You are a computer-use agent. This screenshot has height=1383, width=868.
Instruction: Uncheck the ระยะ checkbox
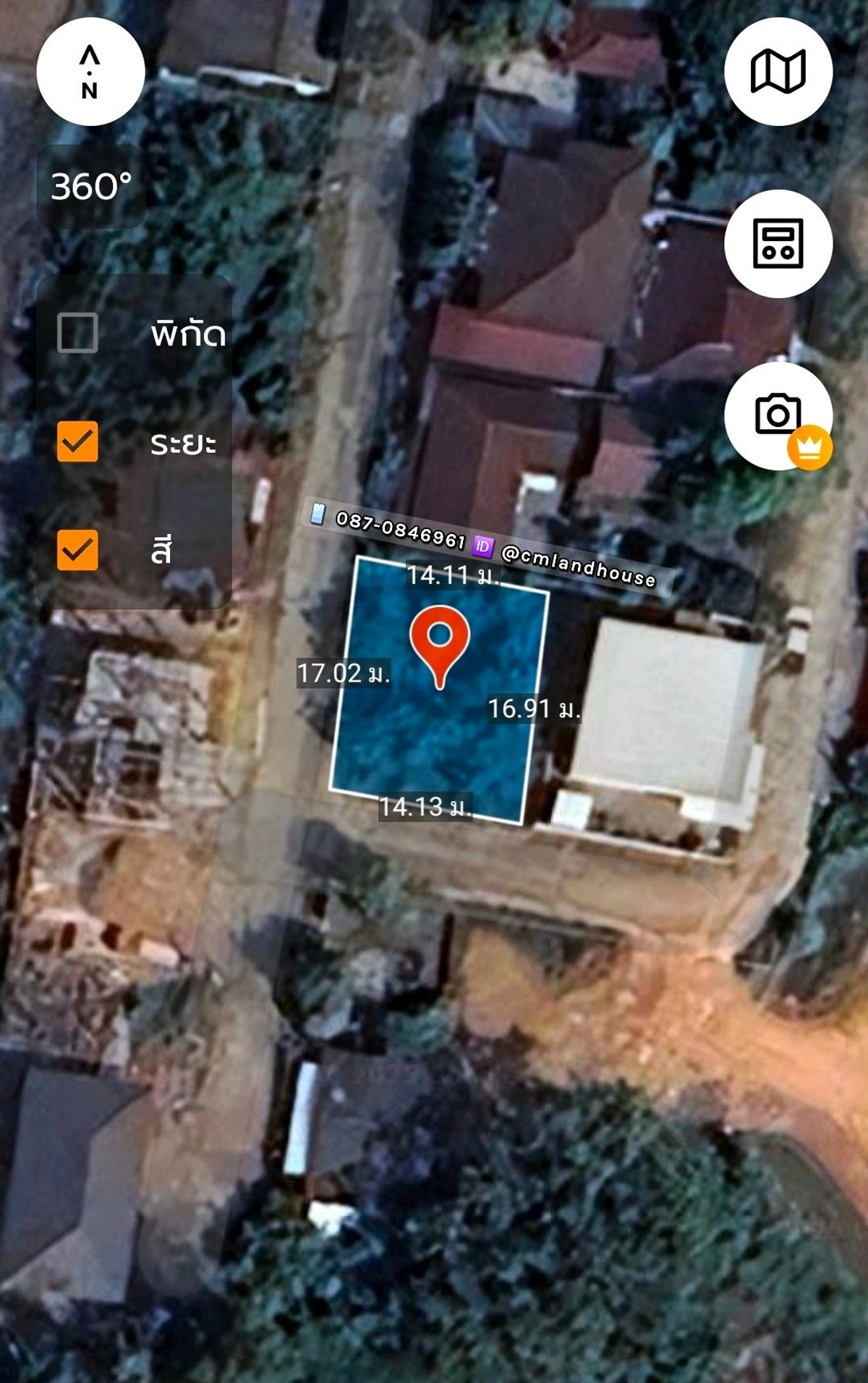77,441
